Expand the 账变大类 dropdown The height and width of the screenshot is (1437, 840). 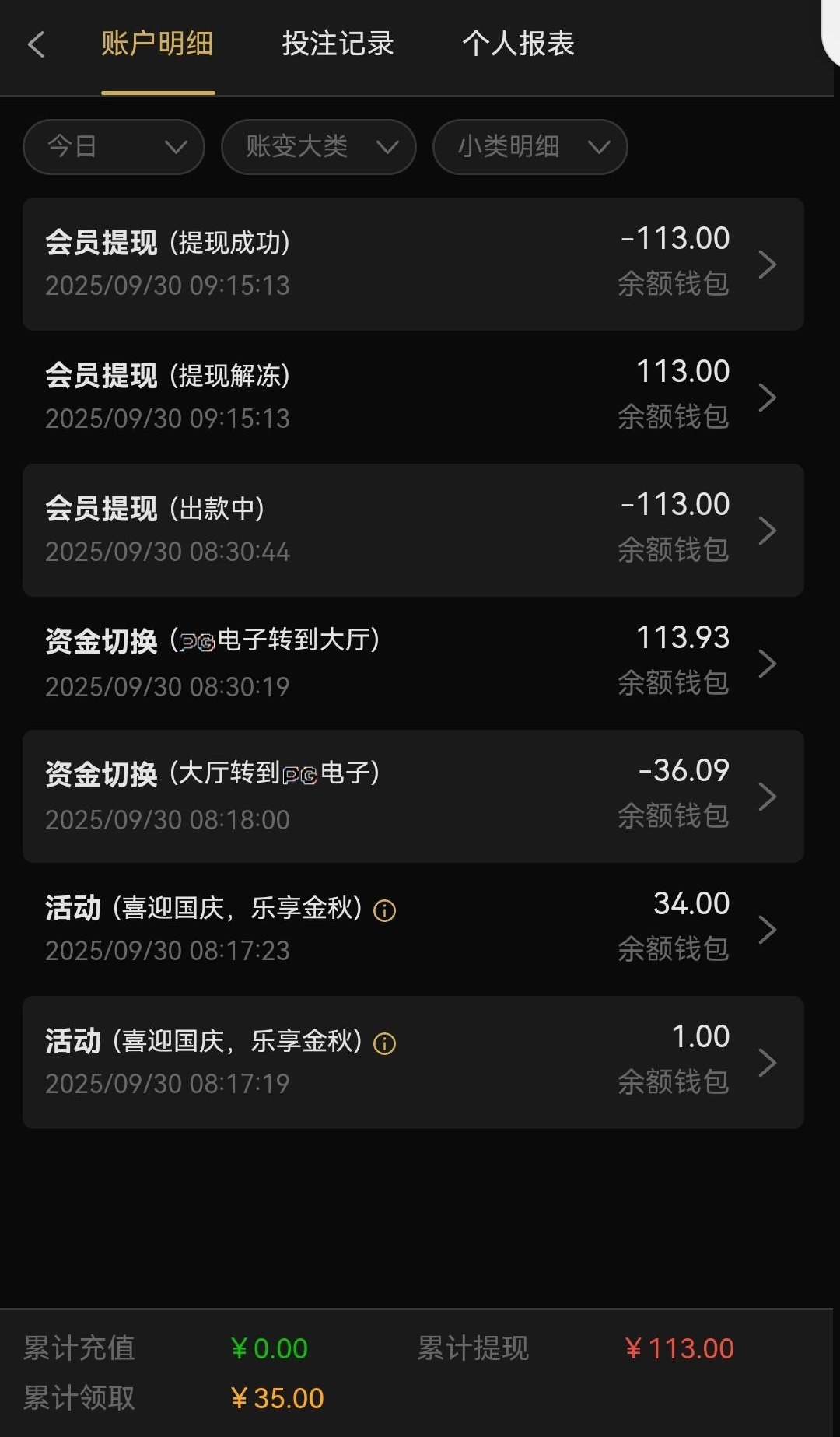(318, 147)
